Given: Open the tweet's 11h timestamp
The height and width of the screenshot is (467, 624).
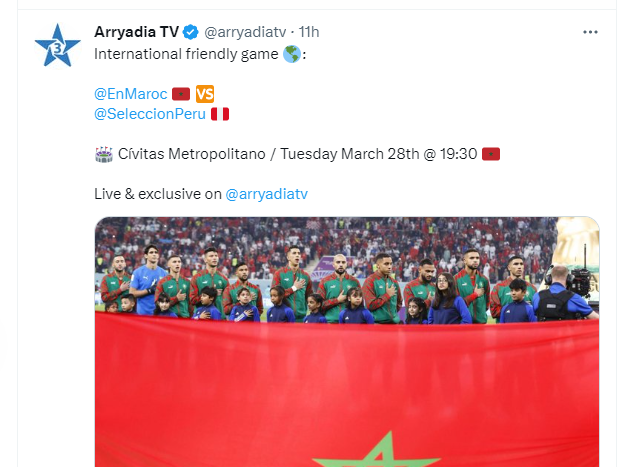Looking at the screenshot, I should tap(307, 32).
